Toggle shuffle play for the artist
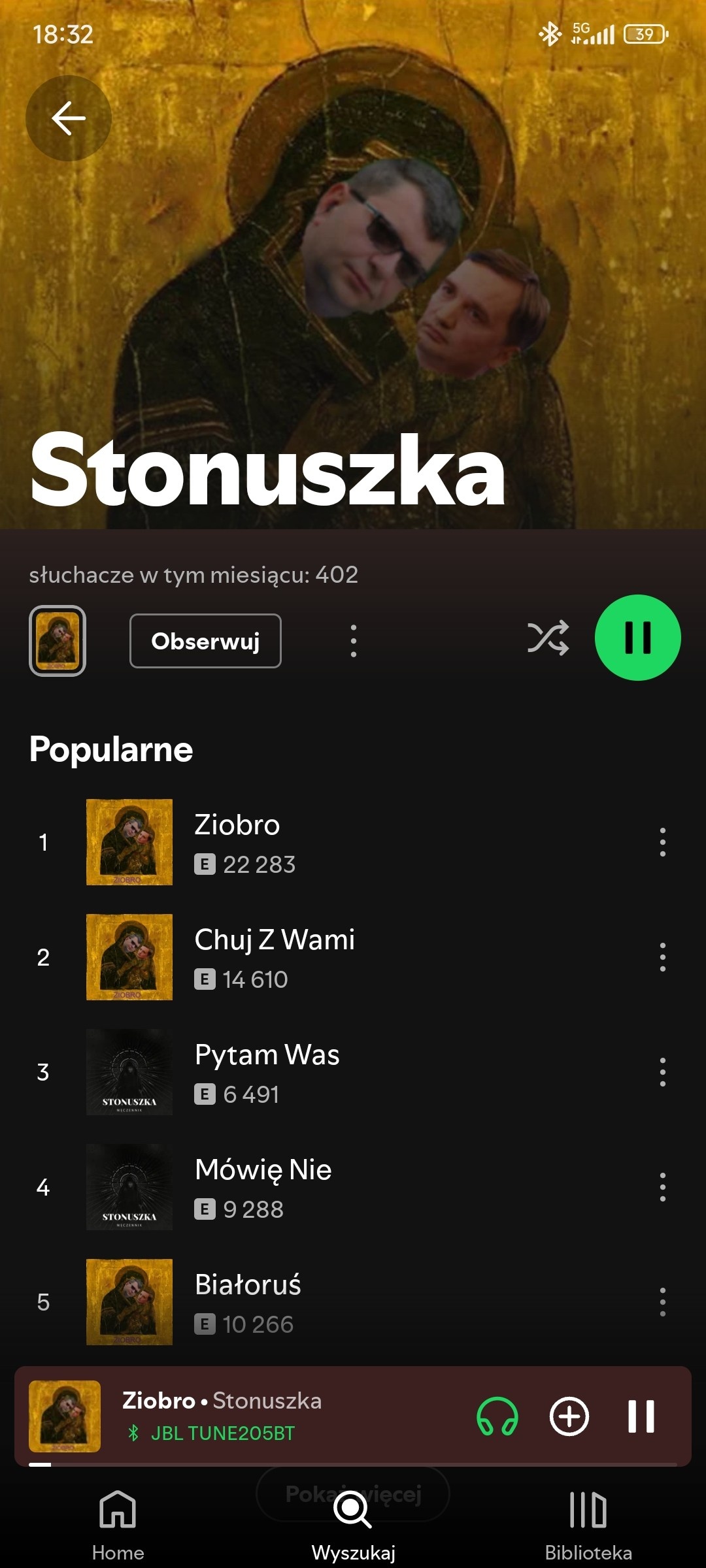 [x=548, y=638]
